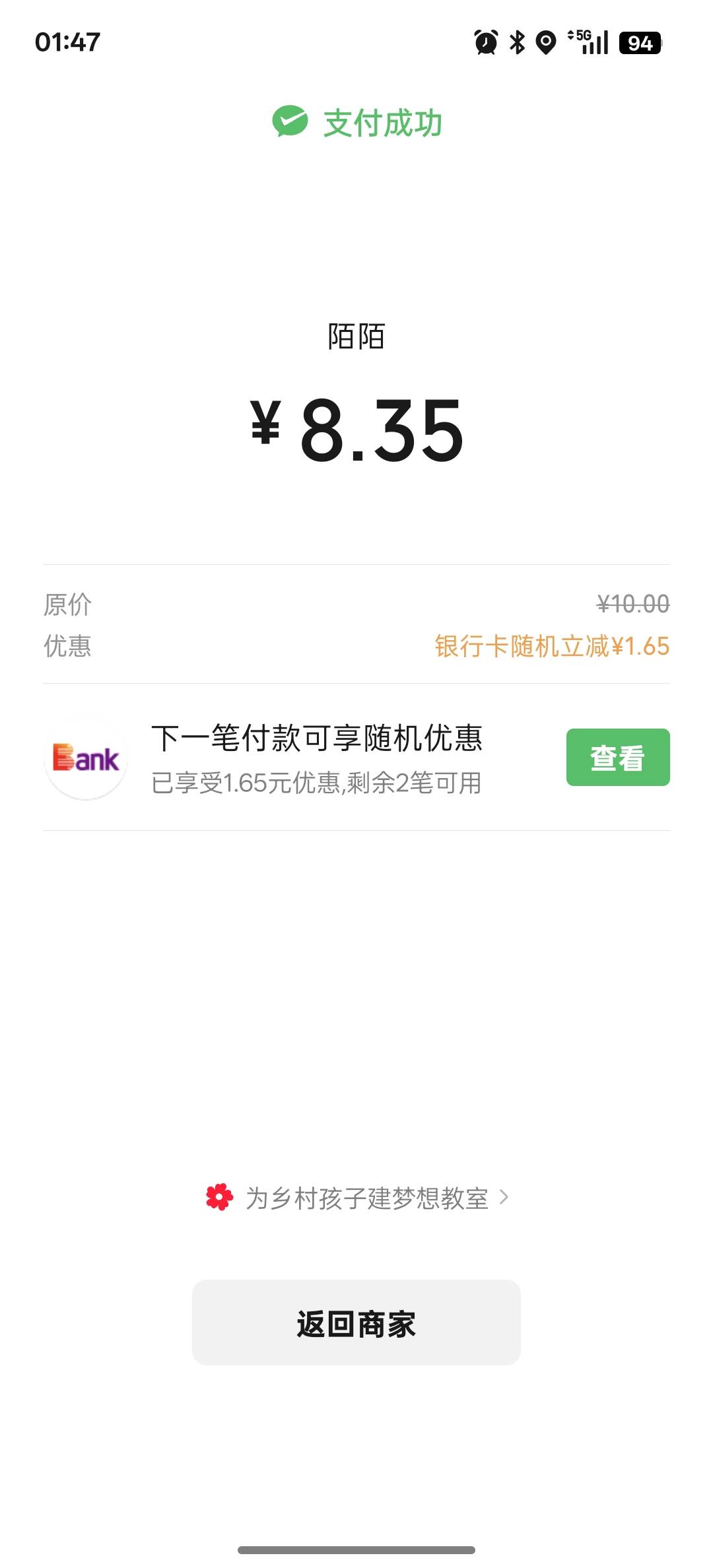Viewport: 713px width, 1568px height.
Task: Return to merchant via 返回商家
Action: [356, 1323]
